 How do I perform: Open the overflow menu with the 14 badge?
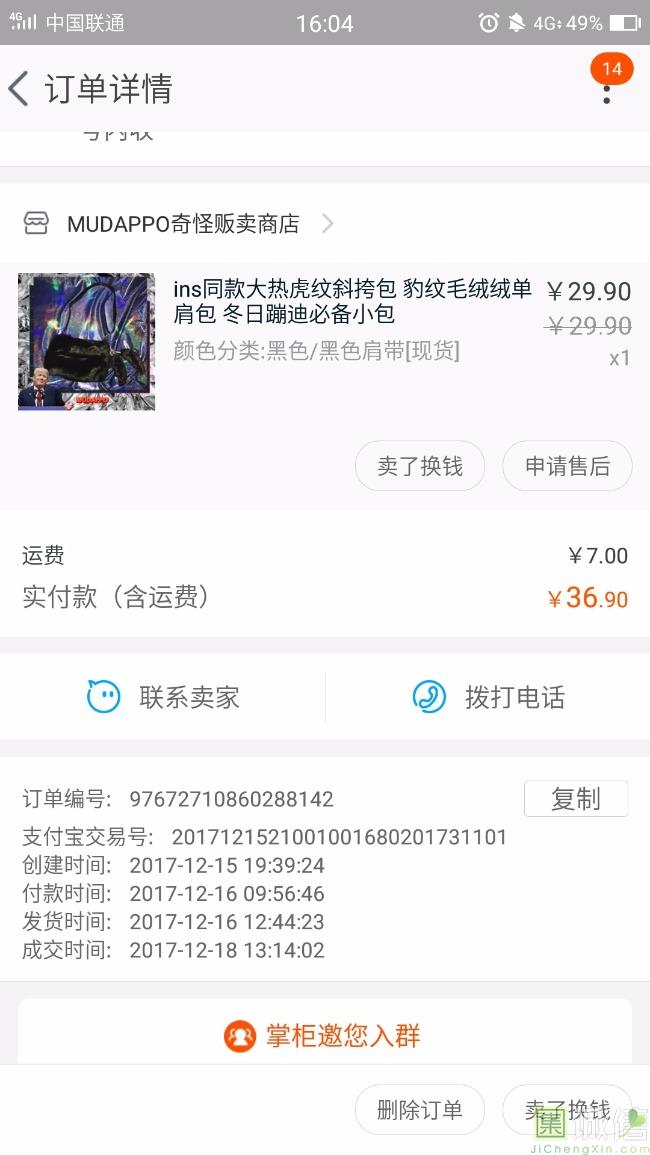click(607, 88)
